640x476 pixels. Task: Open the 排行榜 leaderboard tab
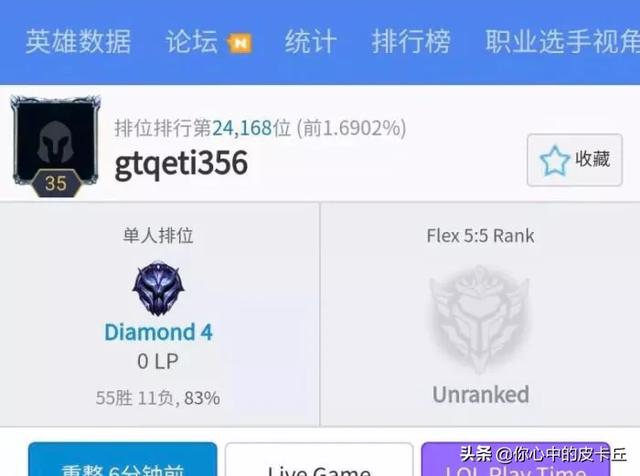click(411, 42)
